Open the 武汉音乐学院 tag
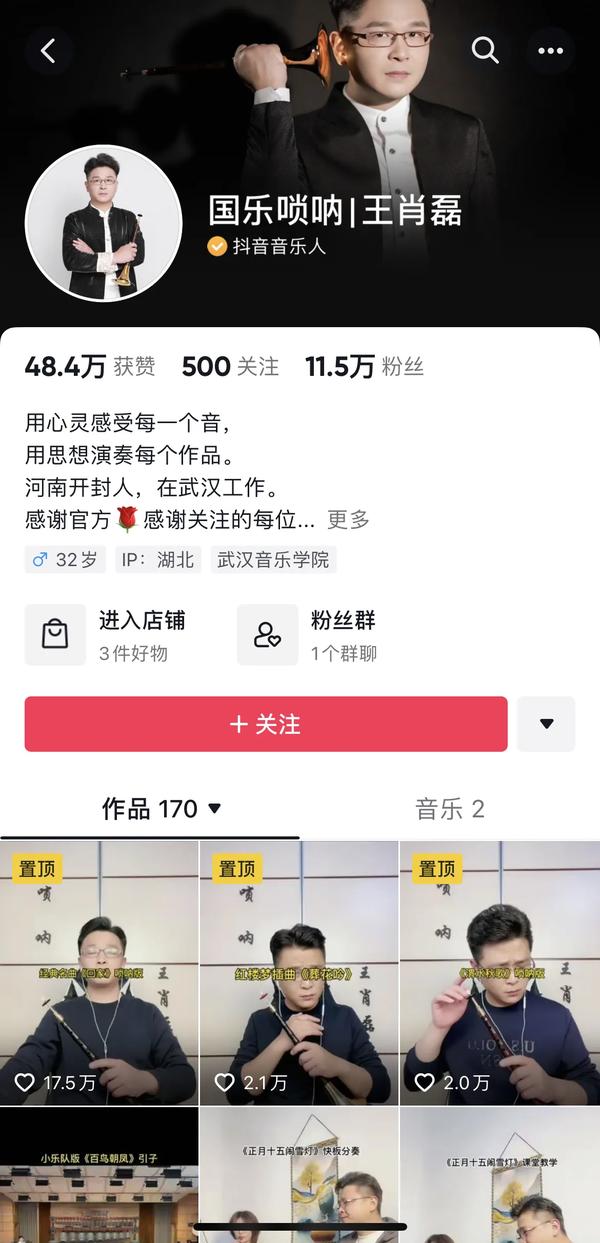 273,559
